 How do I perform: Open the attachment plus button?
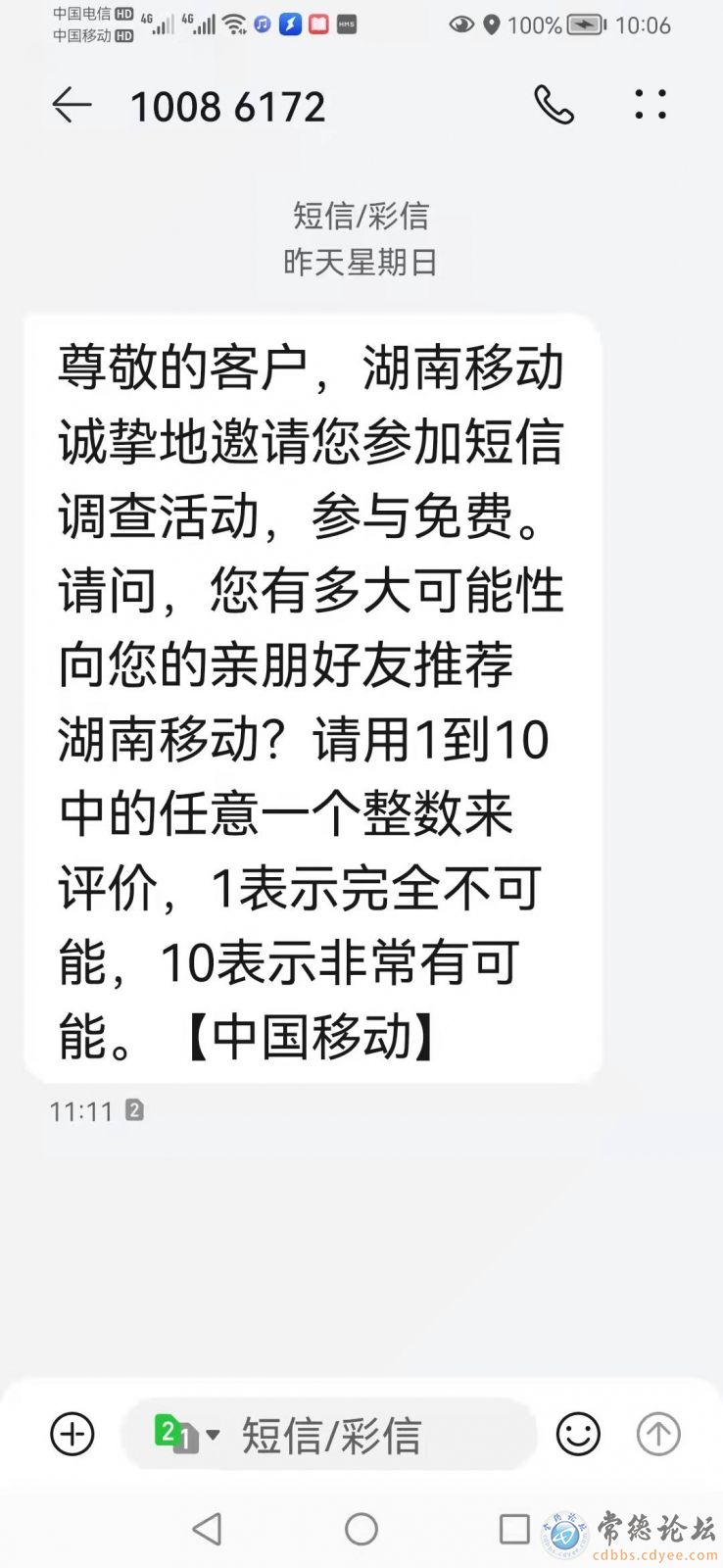72,1435
